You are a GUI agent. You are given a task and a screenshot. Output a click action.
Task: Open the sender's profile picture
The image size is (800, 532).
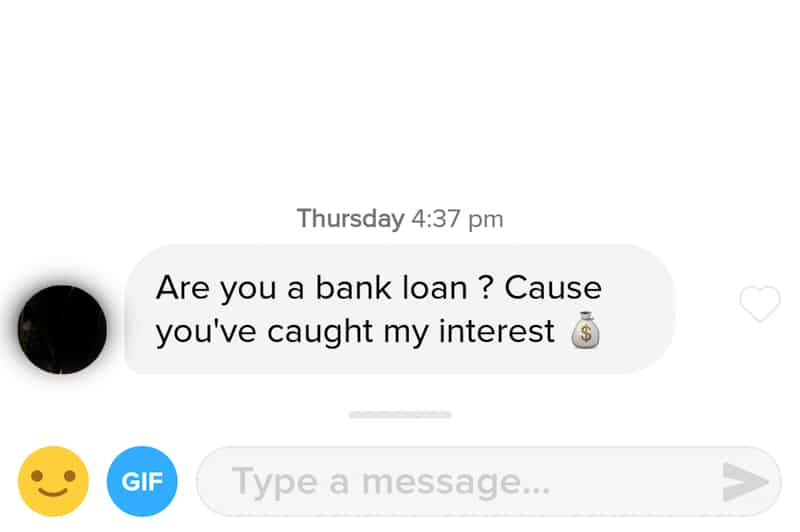pos(63,329)
